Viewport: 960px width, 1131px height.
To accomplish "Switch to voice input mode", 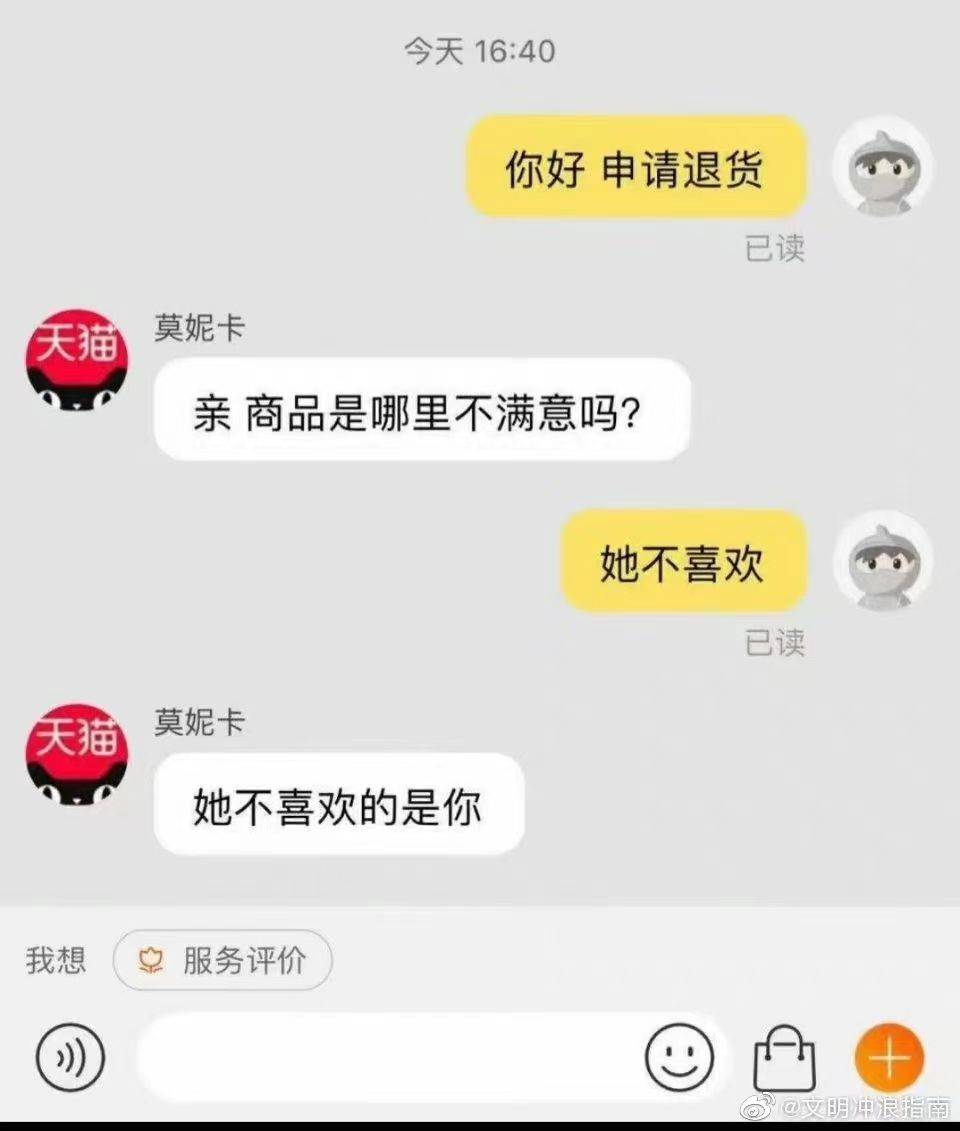I will (70, 1057).
